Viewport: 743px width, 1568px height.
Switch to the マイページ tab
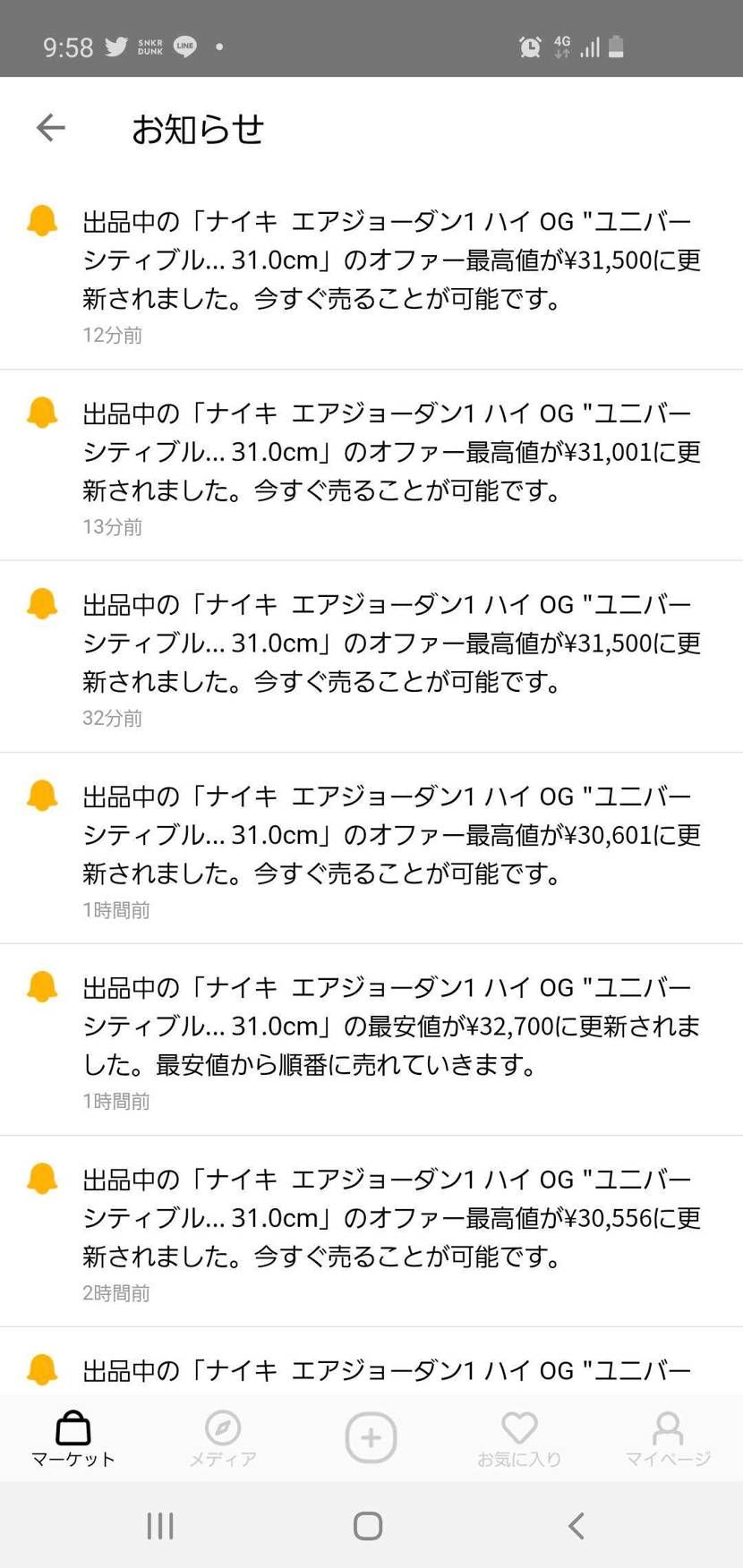pyautogui.click(x=668, y=1439)
